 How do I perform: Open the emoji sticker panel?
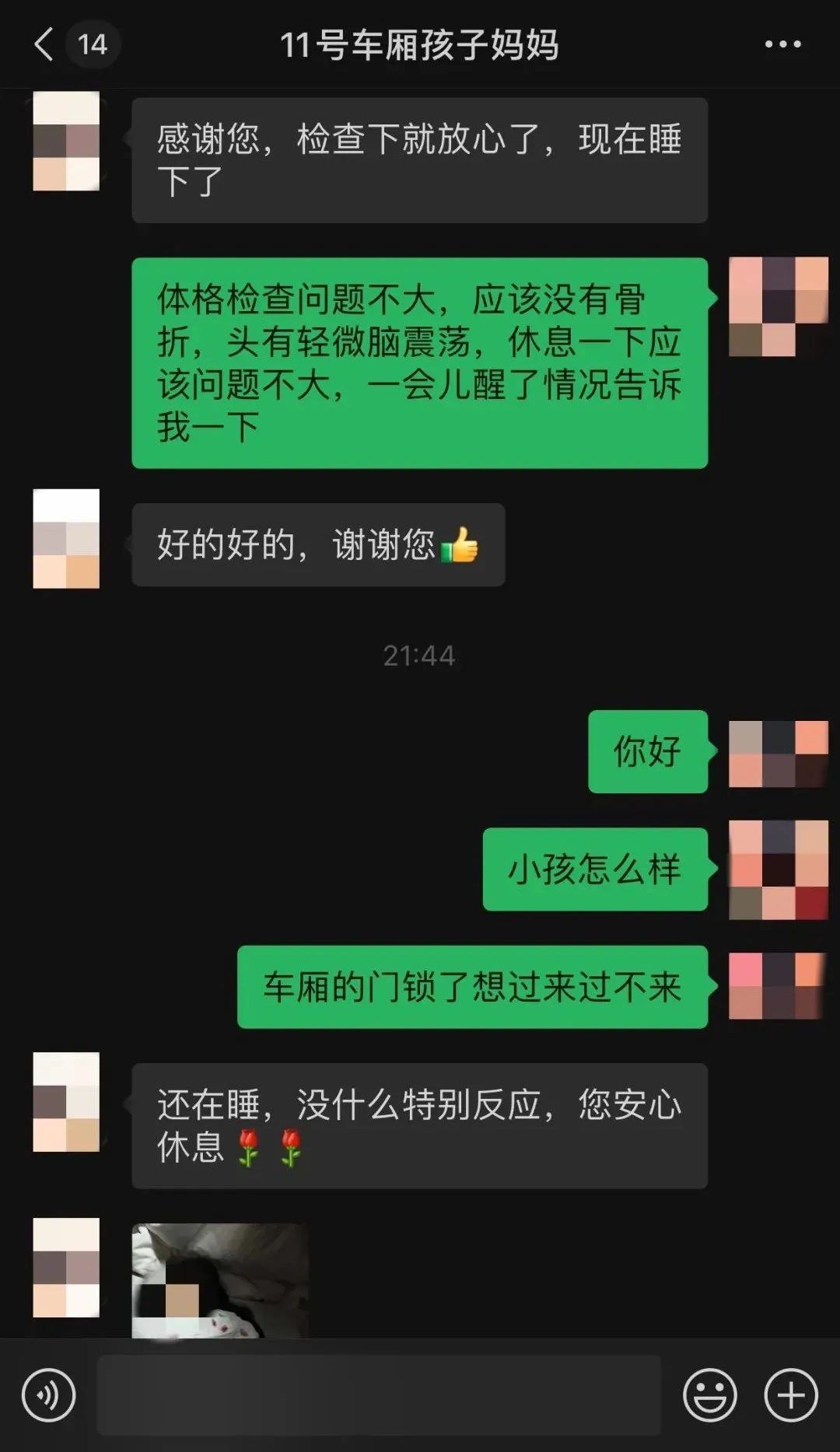point(709,1394)
